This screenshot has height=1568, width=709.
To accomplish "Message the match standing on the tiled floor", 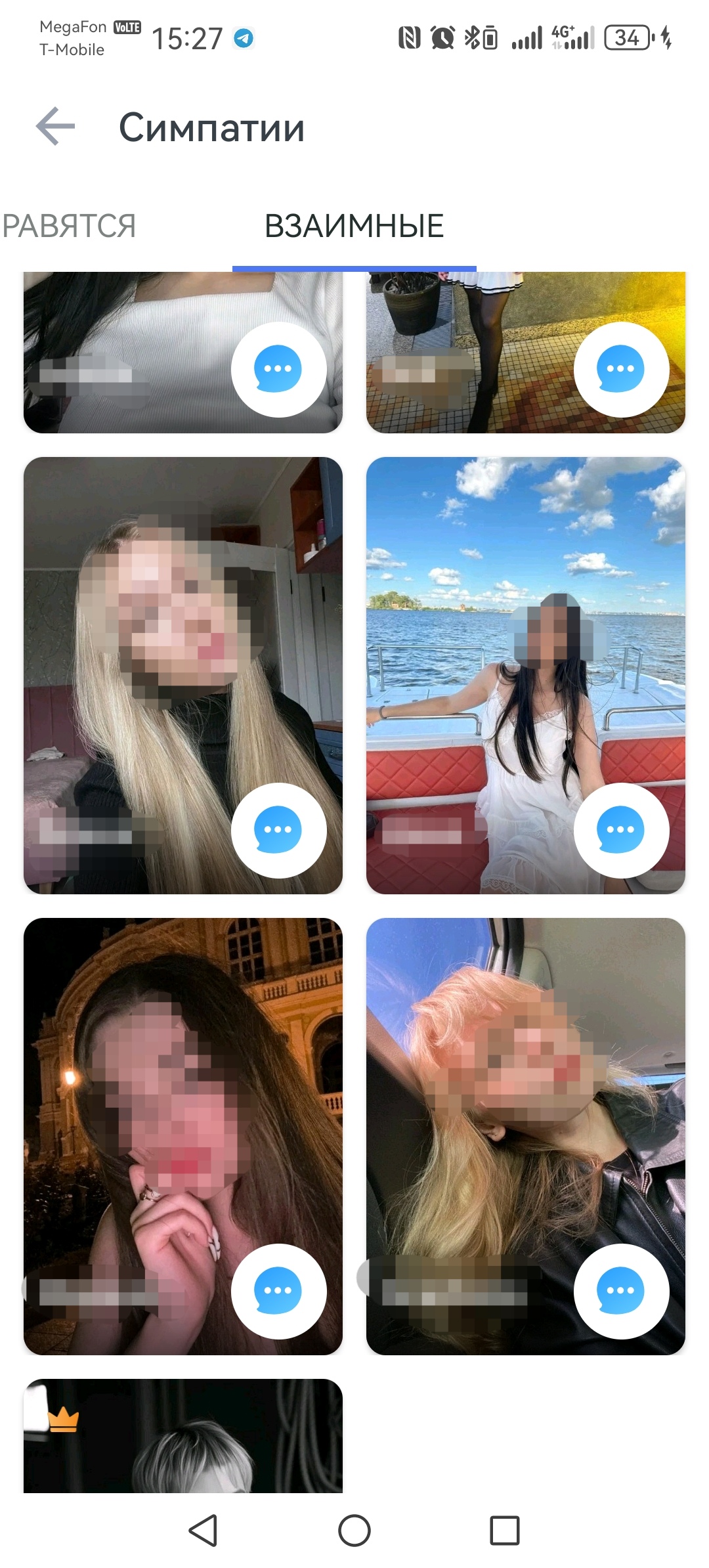I will (x=621, y=369).
